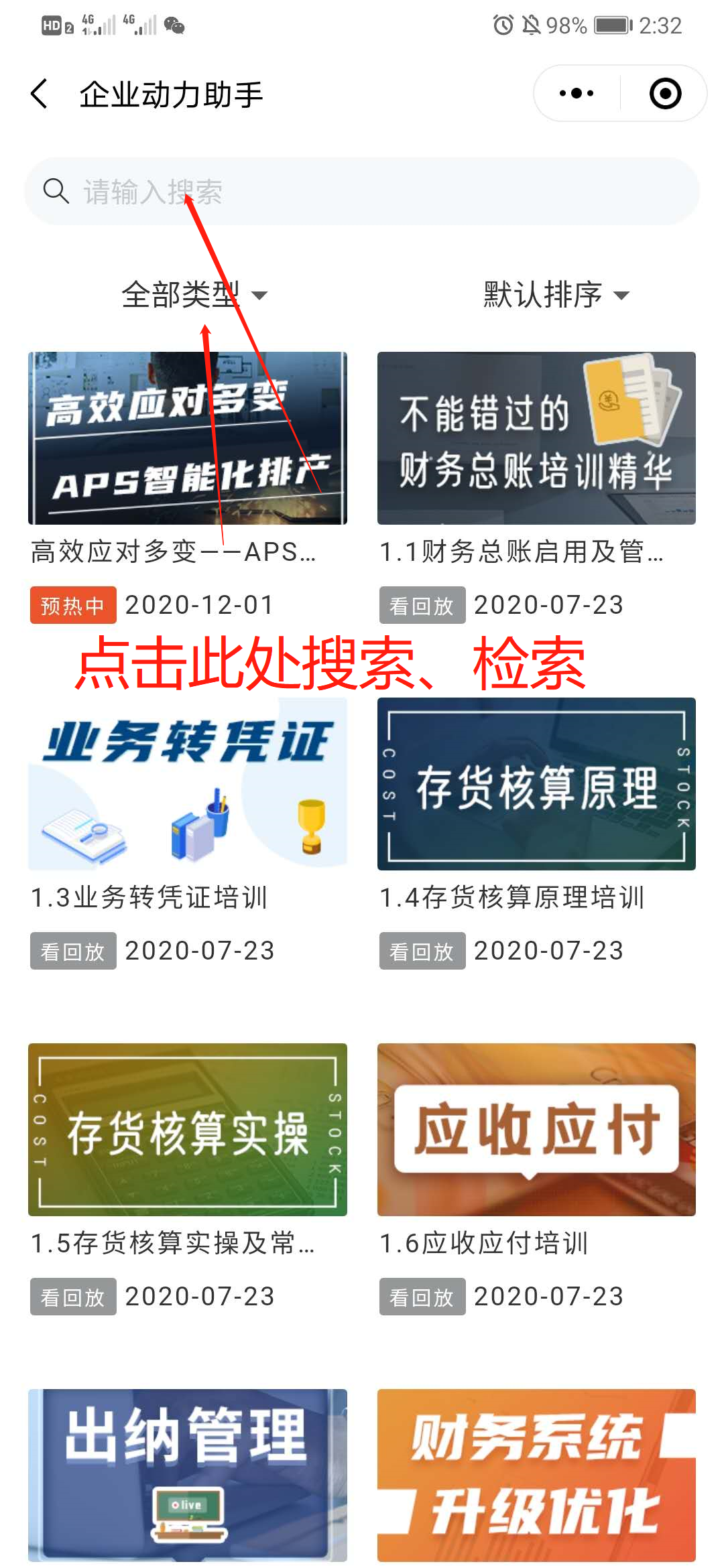The width and height of the screenshot is (724, 1568).
Task: Click the 预热中 status badge on APS course
Action: (x=72, y=605)
